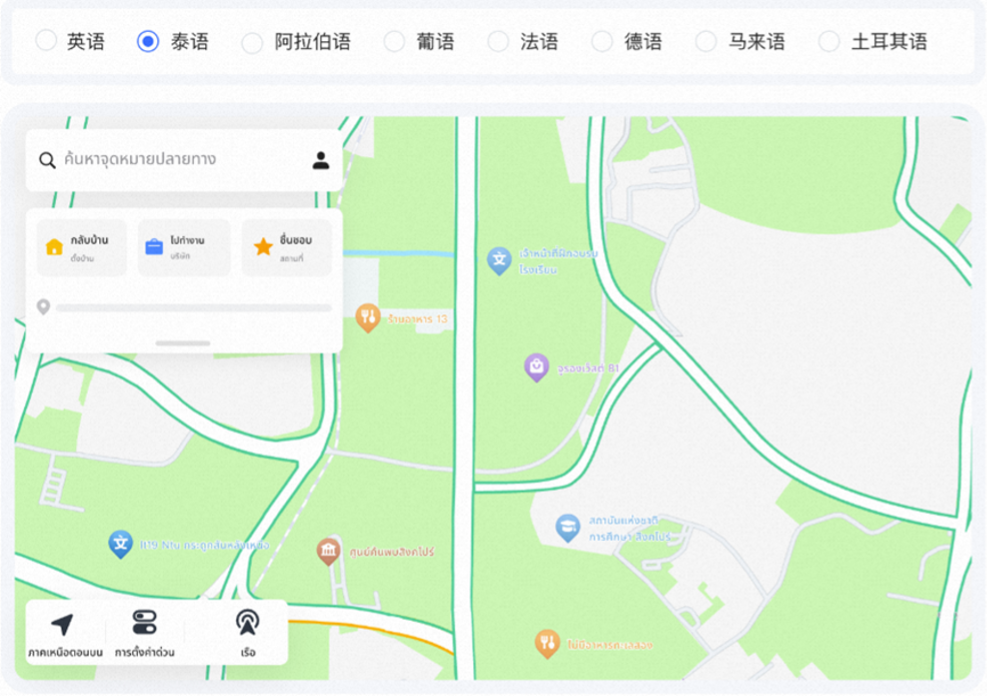Switch language to 葡语

pos(395,41)
